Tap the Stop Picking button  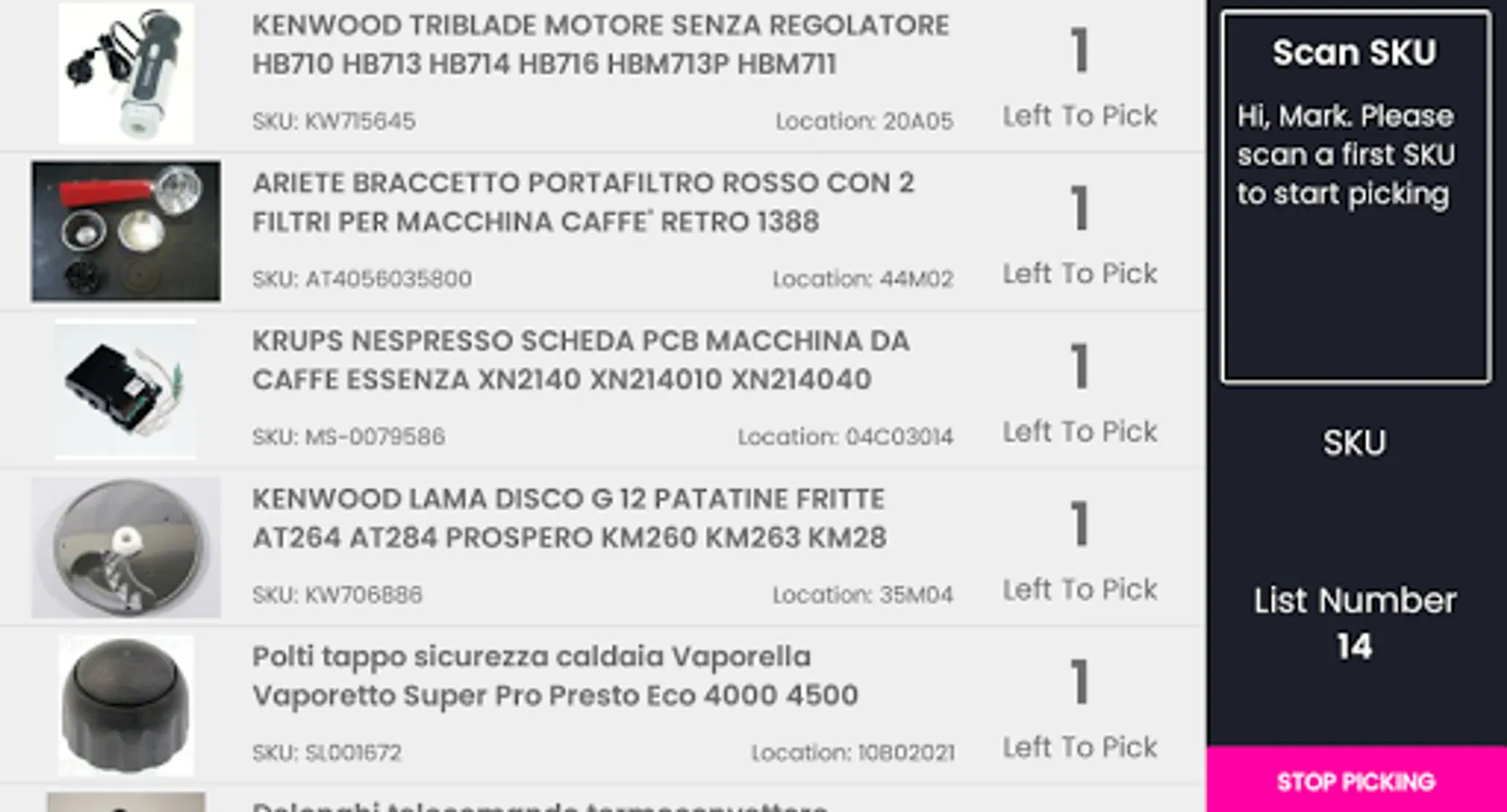coord(1355,780)
